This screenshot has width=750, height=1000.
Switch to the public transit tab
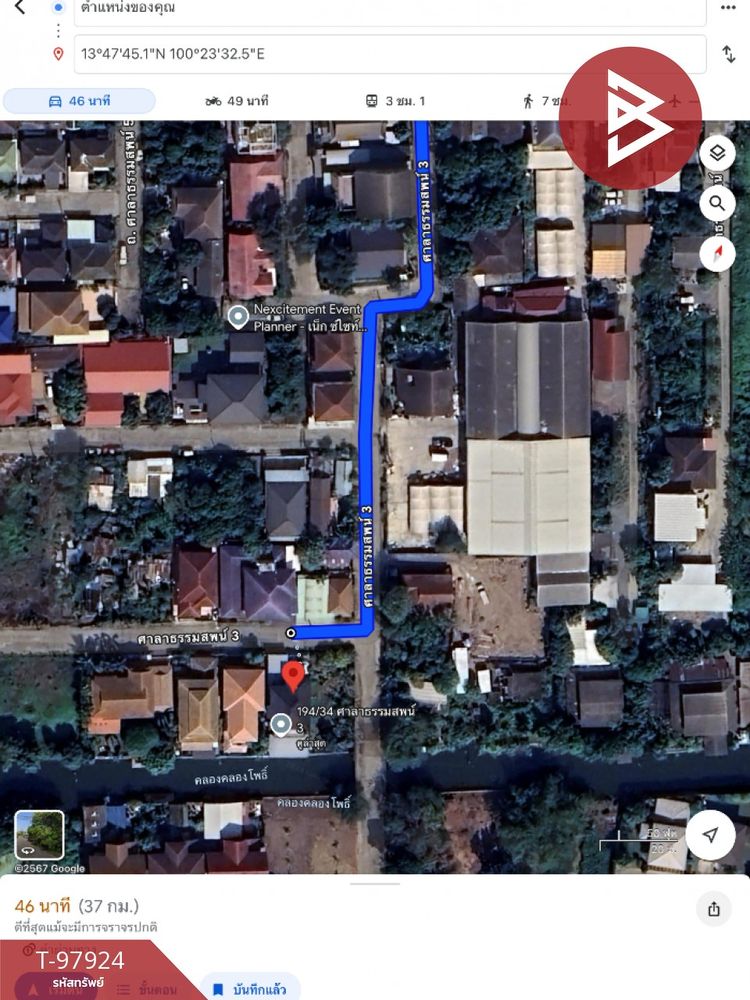(395, 101)
